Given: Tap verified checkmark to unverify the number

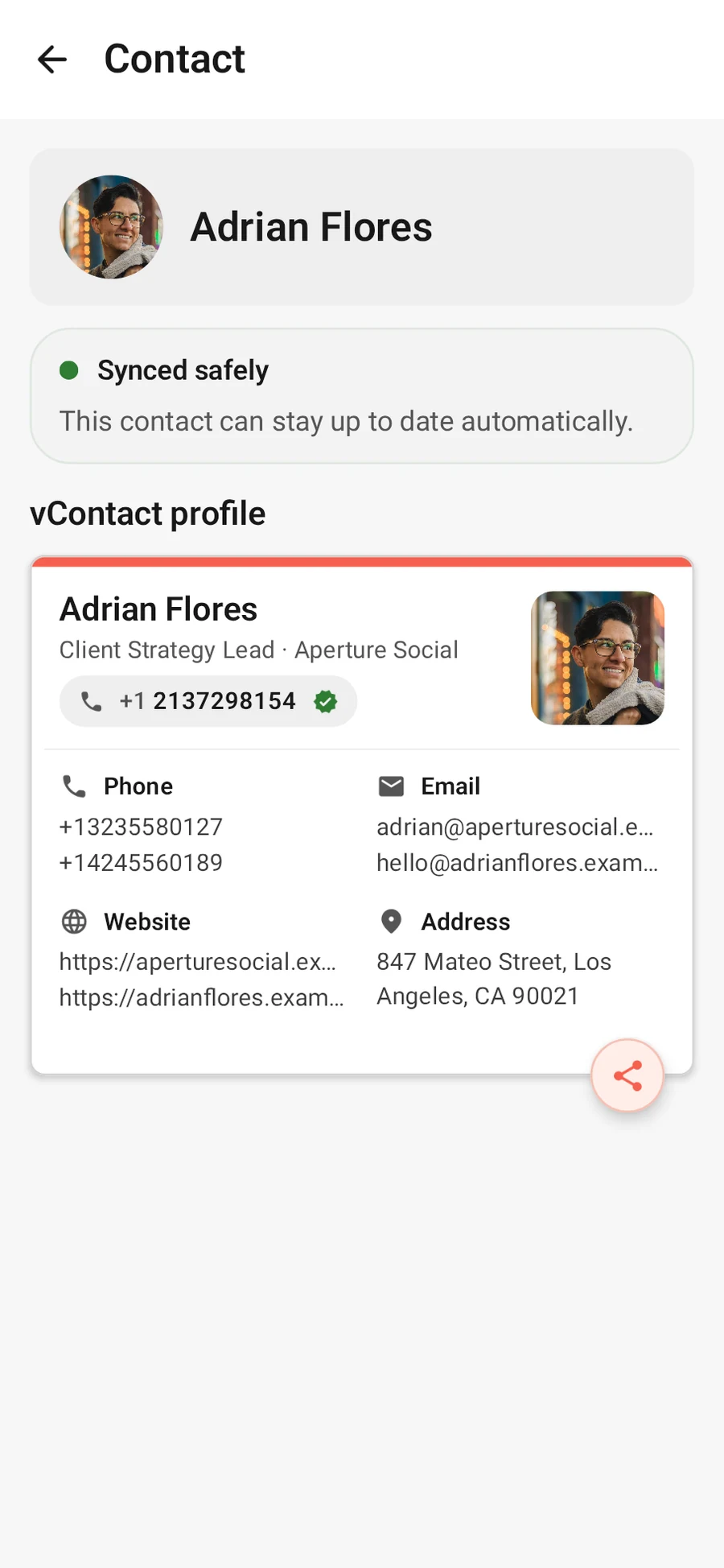Looking at the screenshot, I should point(325,701).
